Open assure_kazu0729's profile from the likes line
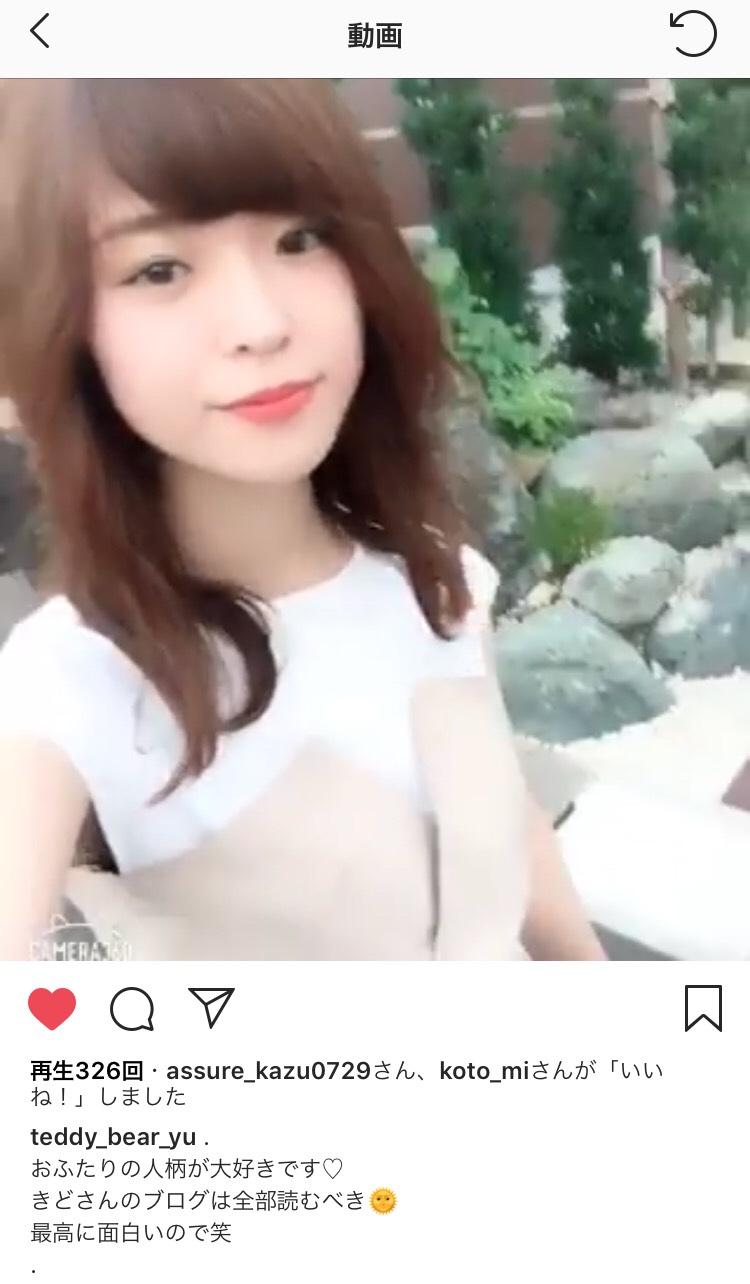The height and width of the screenshot is (1284, 750). click(268, 1071)
